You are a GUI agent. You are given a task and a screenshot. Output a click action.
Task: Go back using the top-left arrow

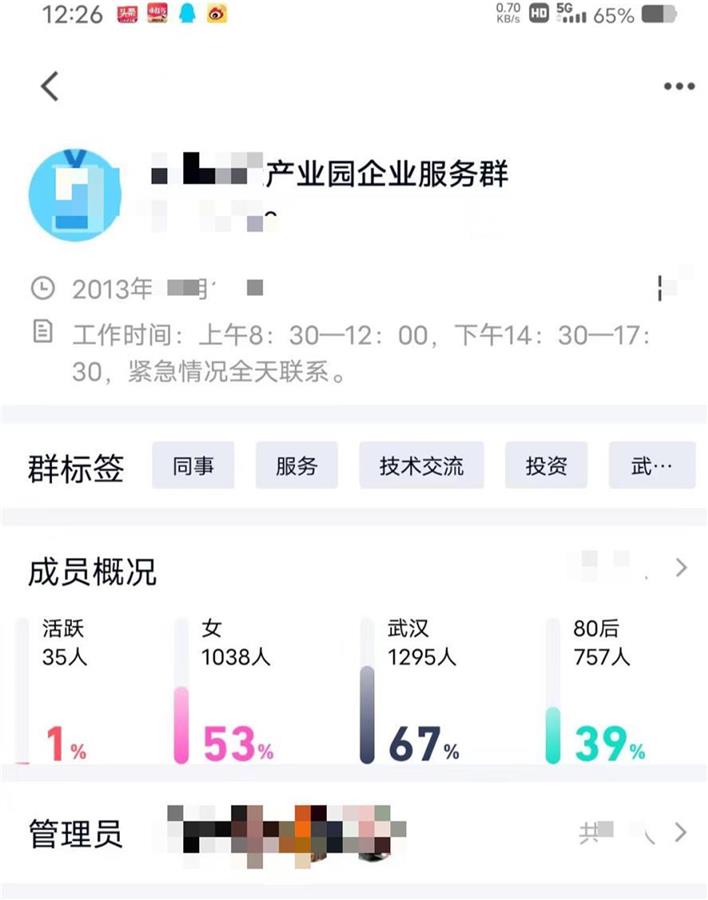50,86
